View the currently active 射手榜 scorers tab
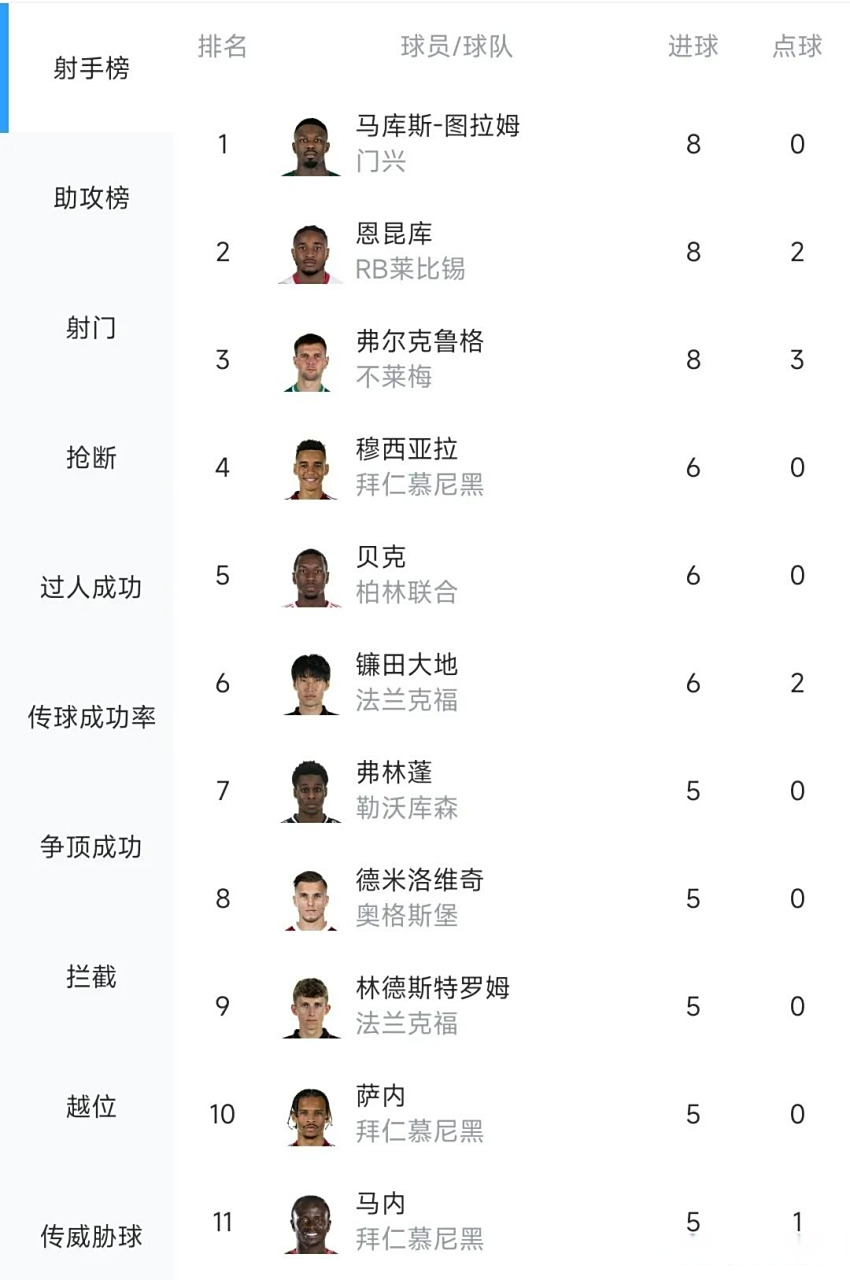Image resolution: width=850 pixels, height=1280 pixels. click(91, 67)
